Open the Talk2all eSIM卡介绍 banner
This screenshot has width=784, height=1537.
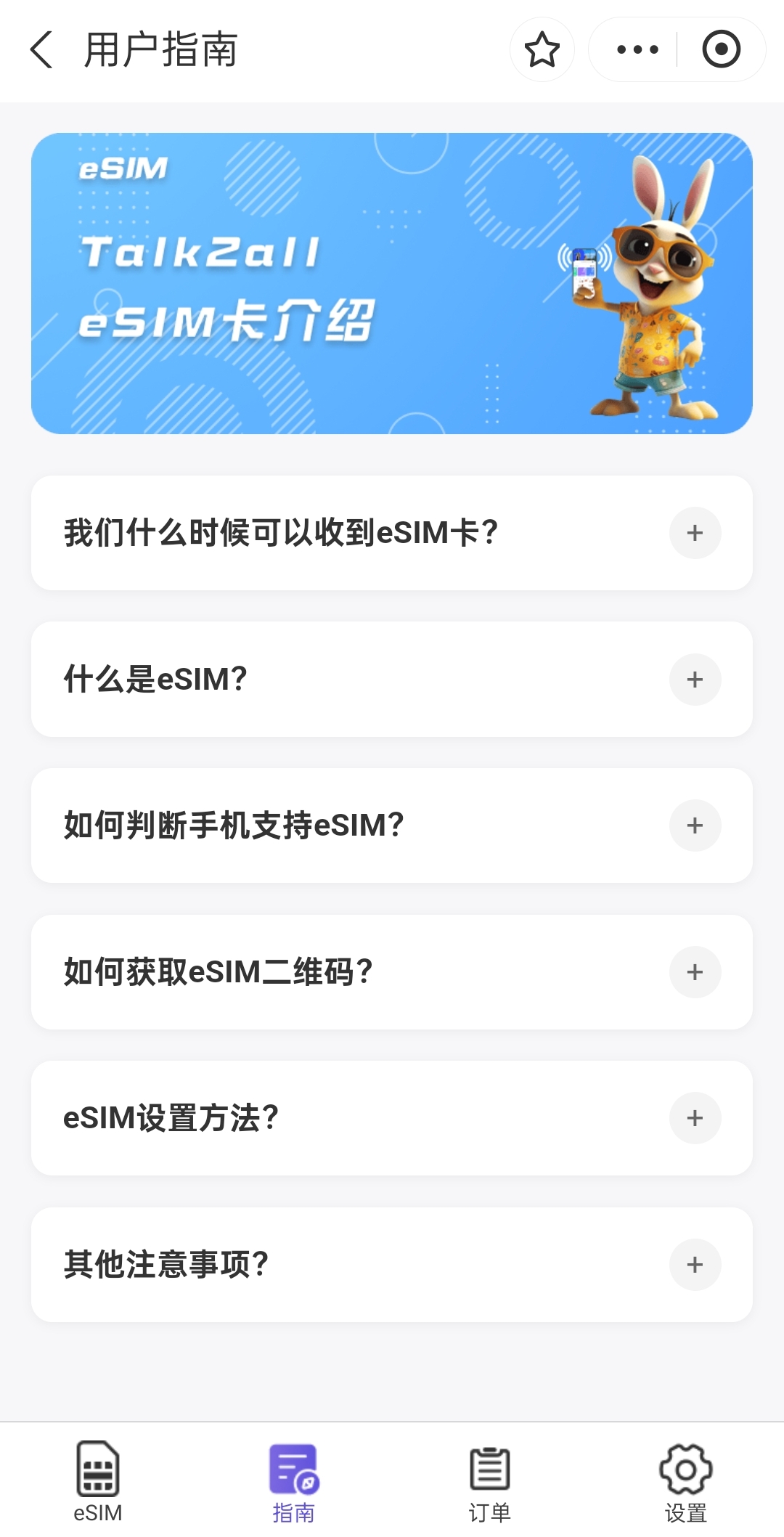point(391,283)
